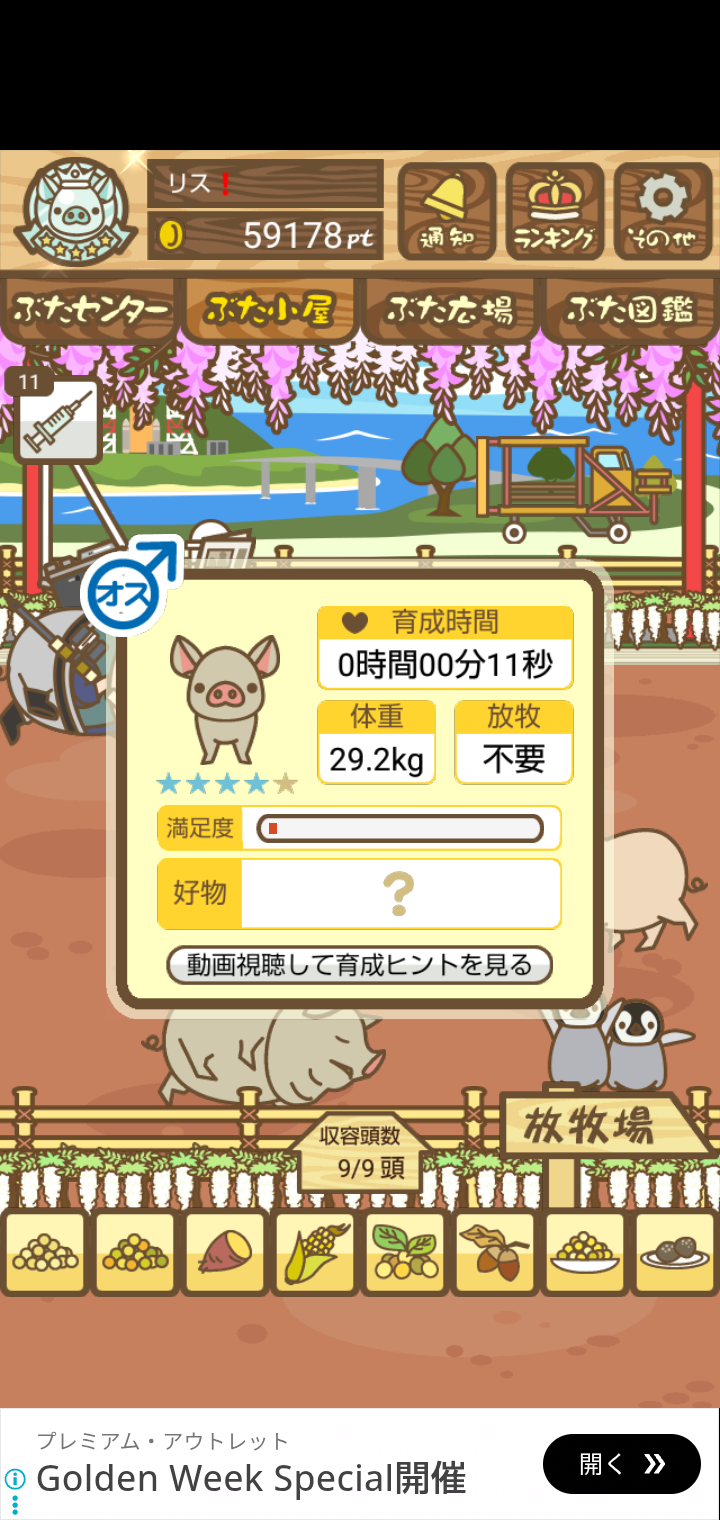The image size is (720, 1520).
Task: Open the 通知 notifications bell
Action: (x=446, y=211)
